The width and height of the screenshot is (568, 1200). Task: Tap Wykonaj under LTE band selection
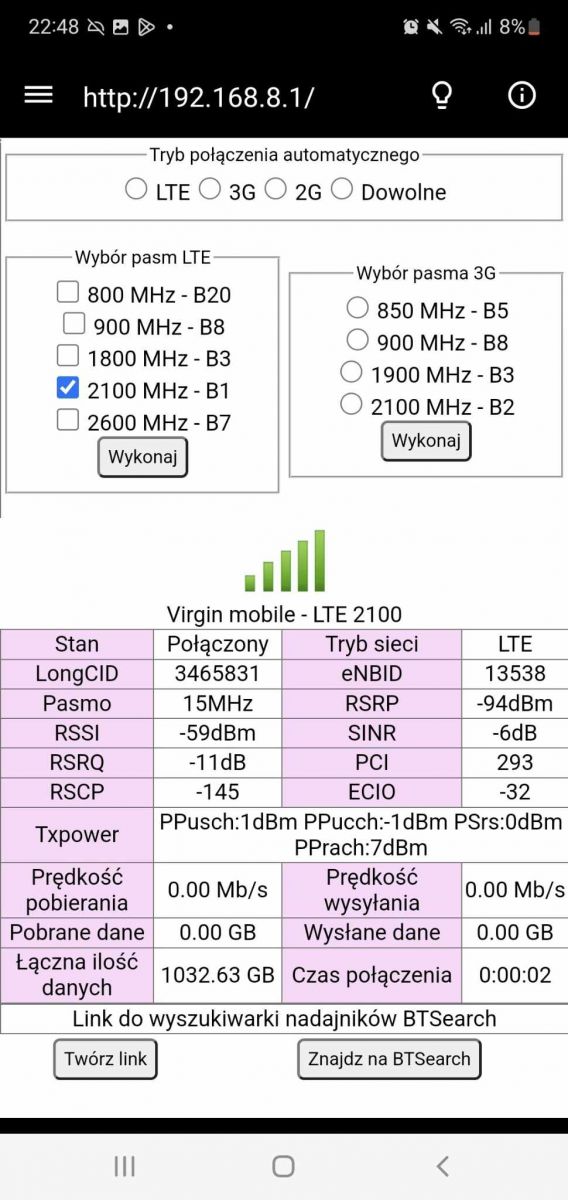click(142, 457)
